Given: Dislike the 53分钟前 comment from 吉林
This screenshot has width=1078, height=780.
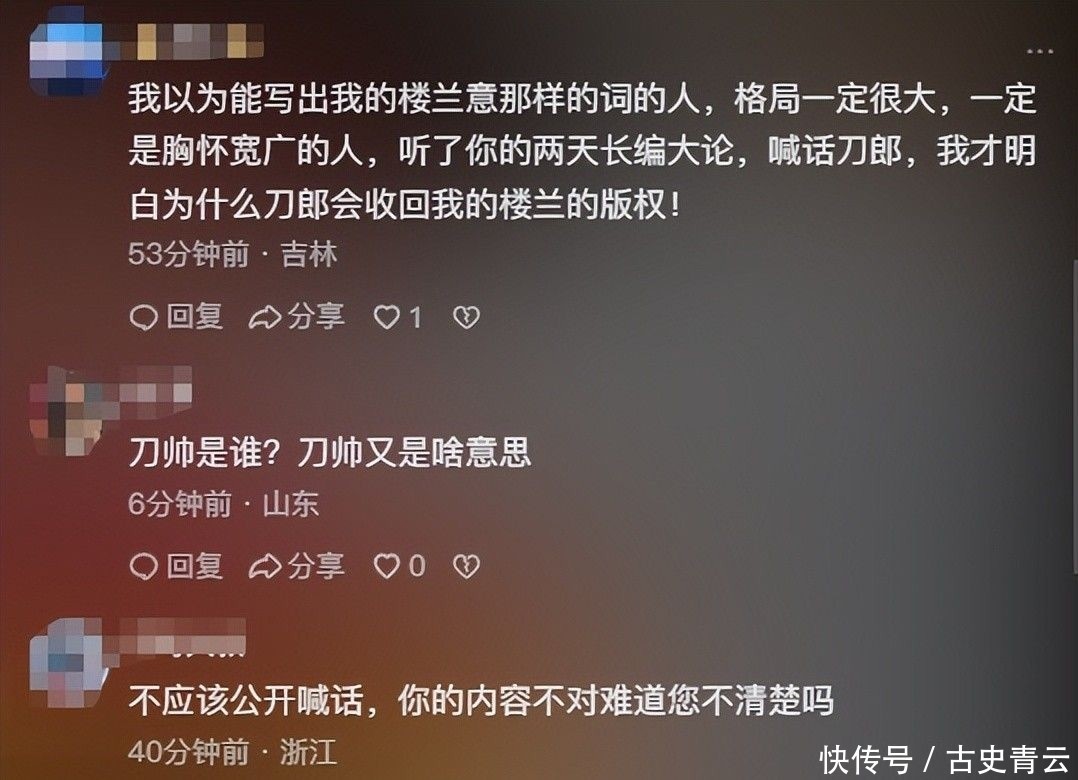Looking at the screenshot, I should click(466, 318).
